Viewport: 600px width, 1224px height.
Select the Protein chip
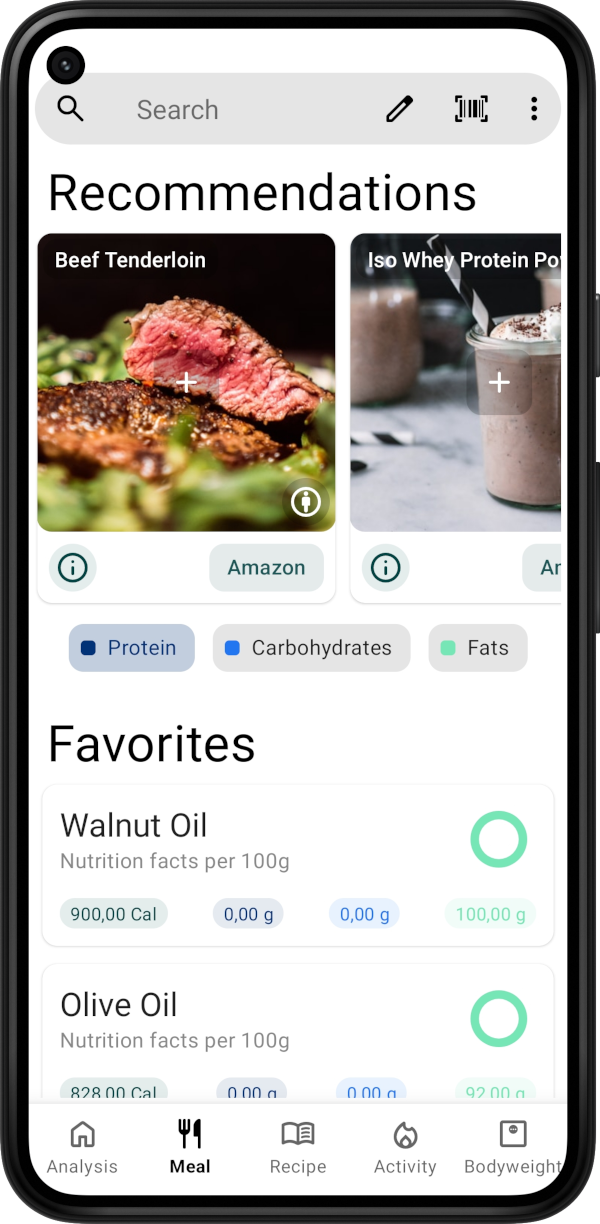pyautogui.click(x=131, y=648)
